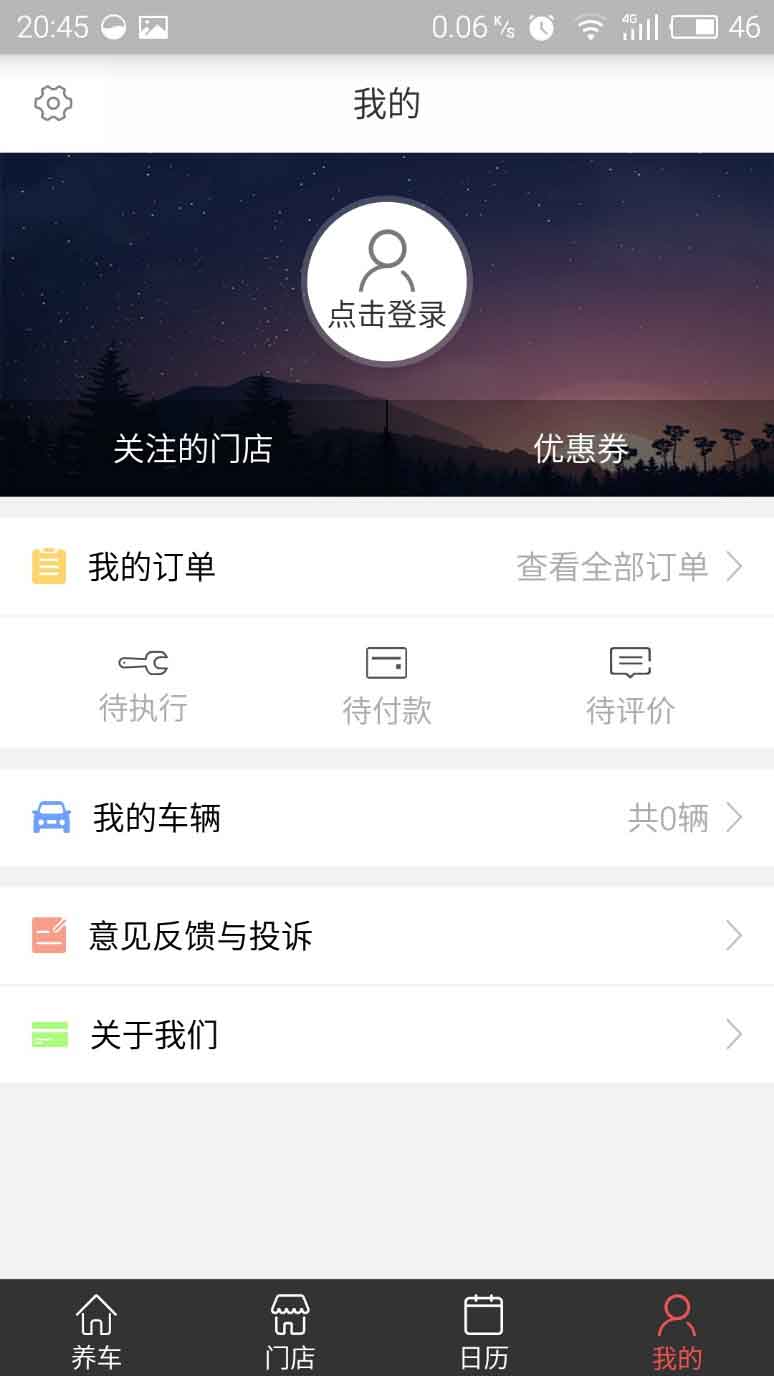View all orders via 查看全部订单
The image size is (774, 1376).
pos(629,567)
